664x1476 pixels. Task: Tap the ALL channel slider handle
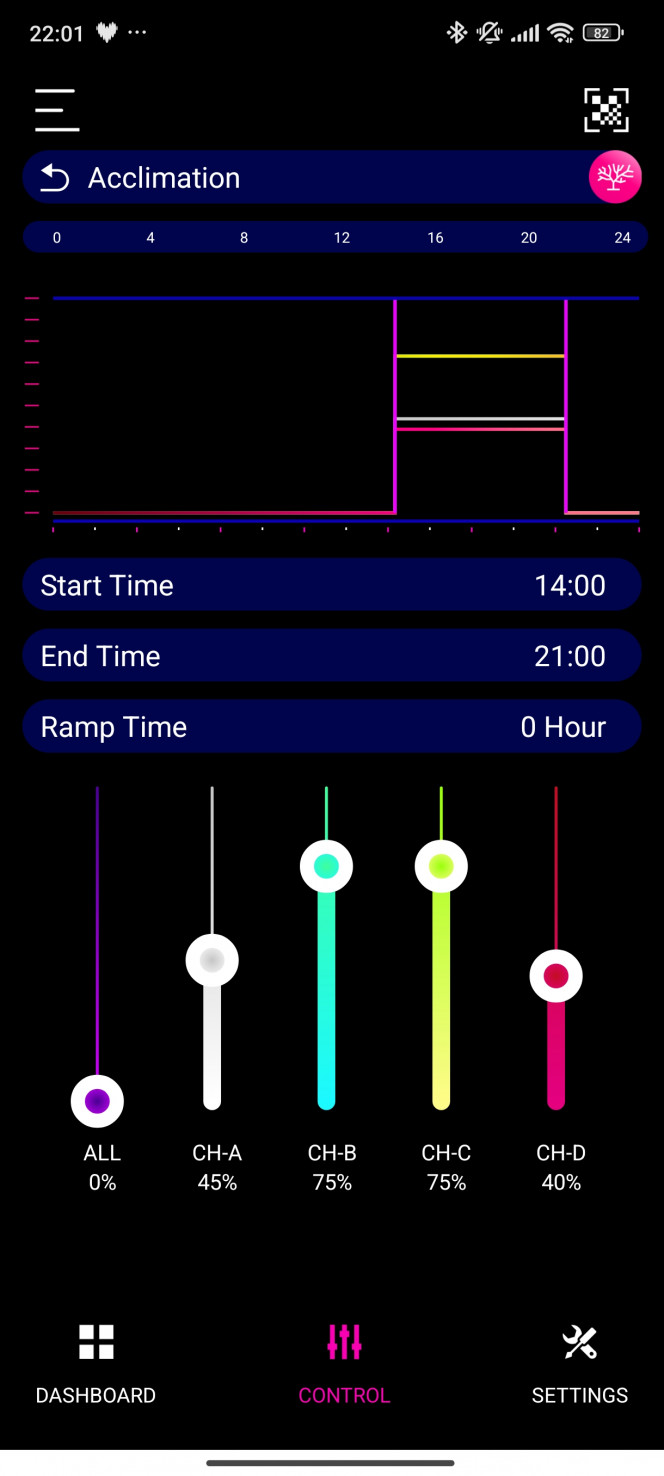pos(97,1101)
